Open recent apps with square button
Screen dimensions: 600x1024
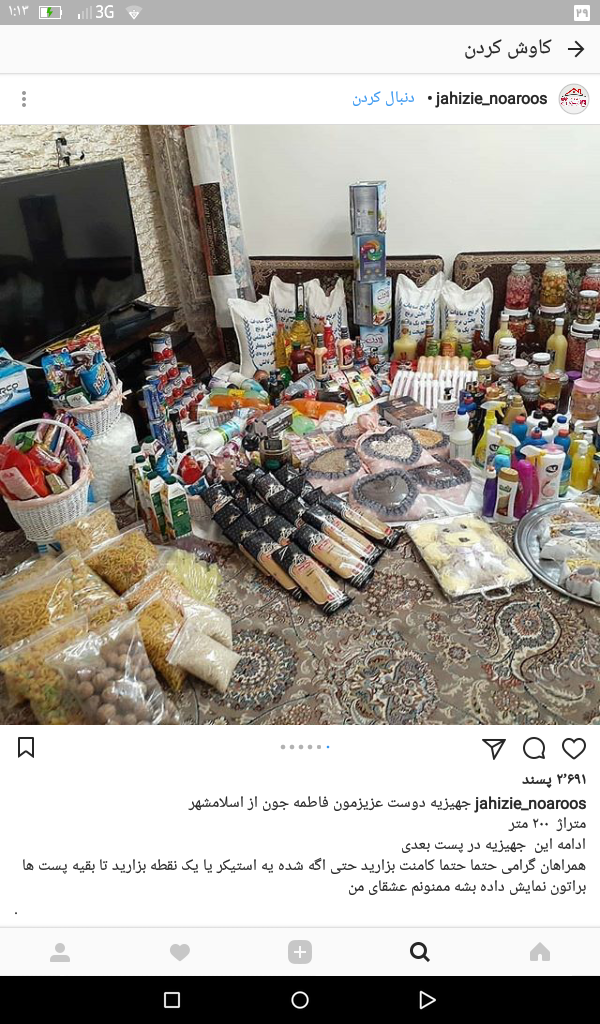(172, 1000)
